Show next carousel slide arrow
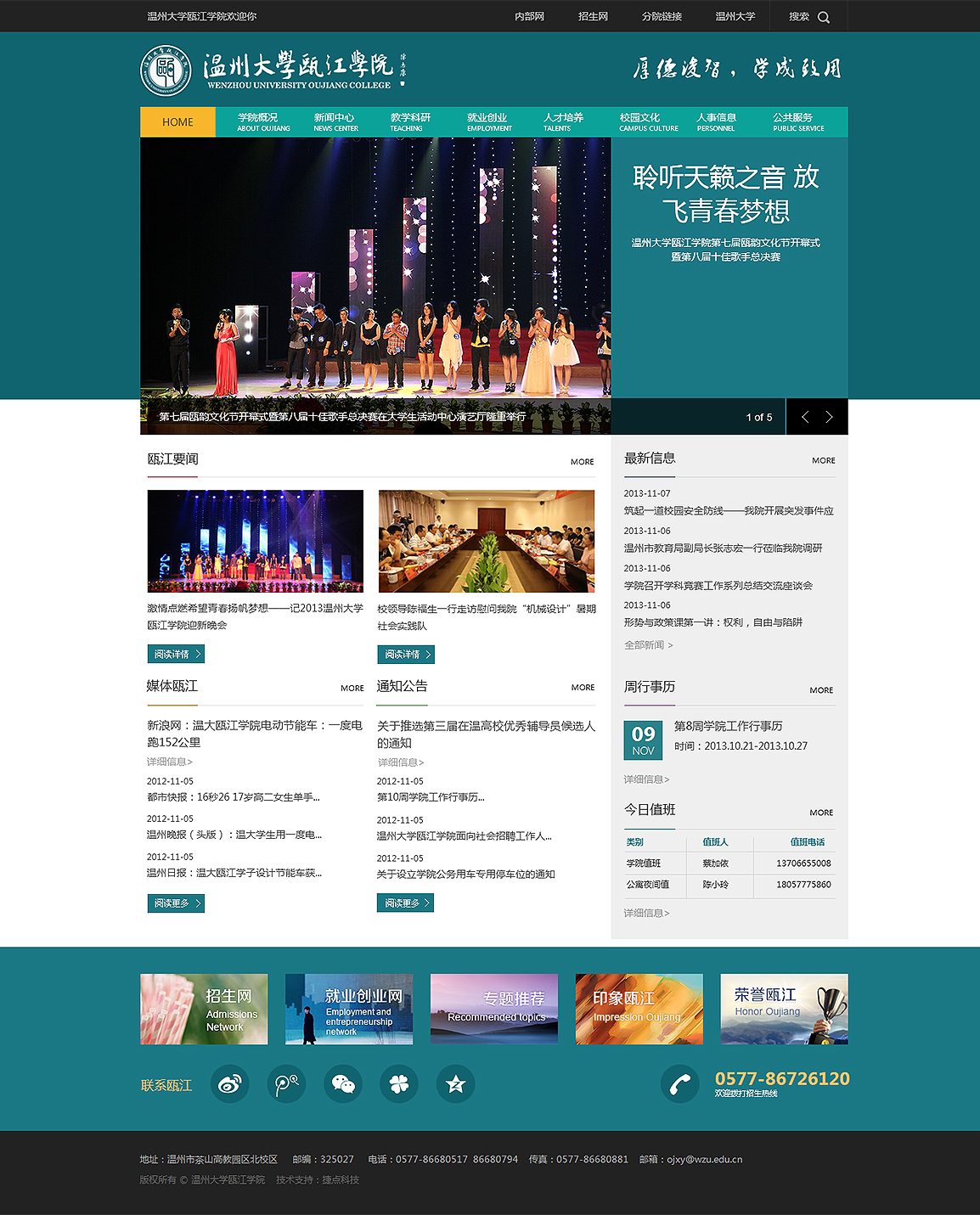Viewport: 980px width, 1215px height. point(829,417)
